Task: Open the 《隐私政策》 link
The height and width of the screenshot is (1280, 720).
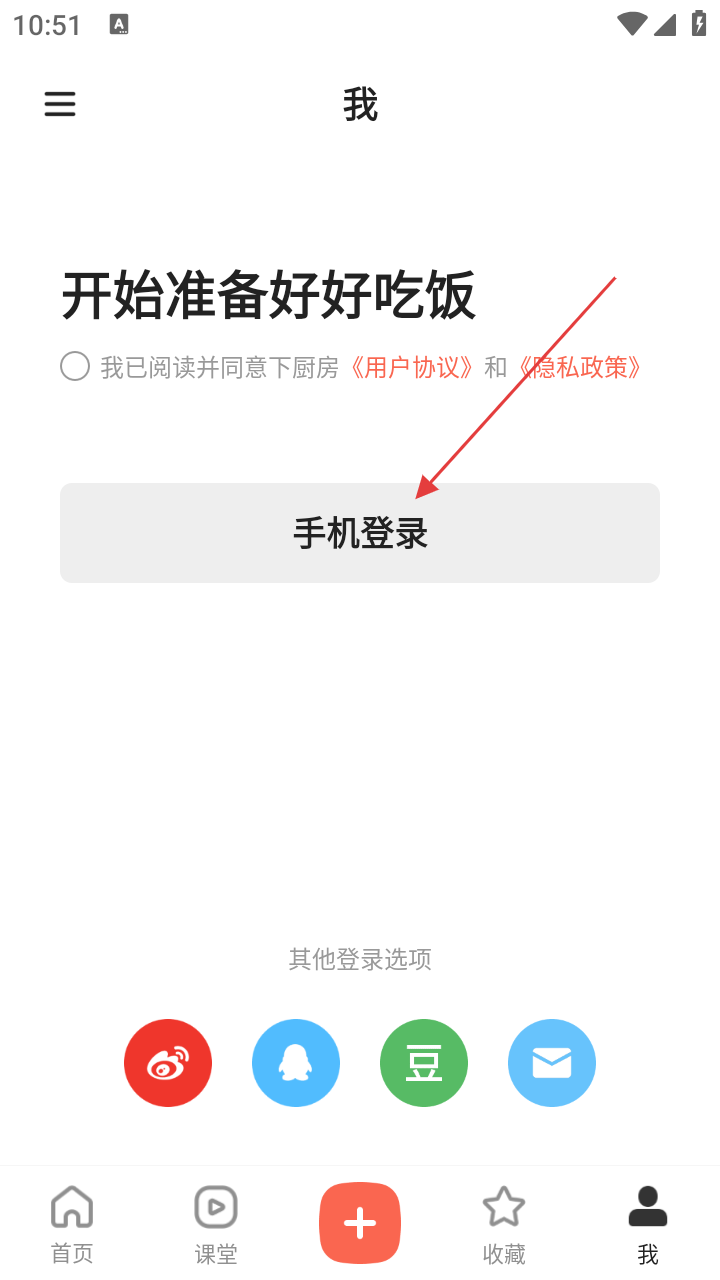Action: pyautogui.click(x=580, y=367)
